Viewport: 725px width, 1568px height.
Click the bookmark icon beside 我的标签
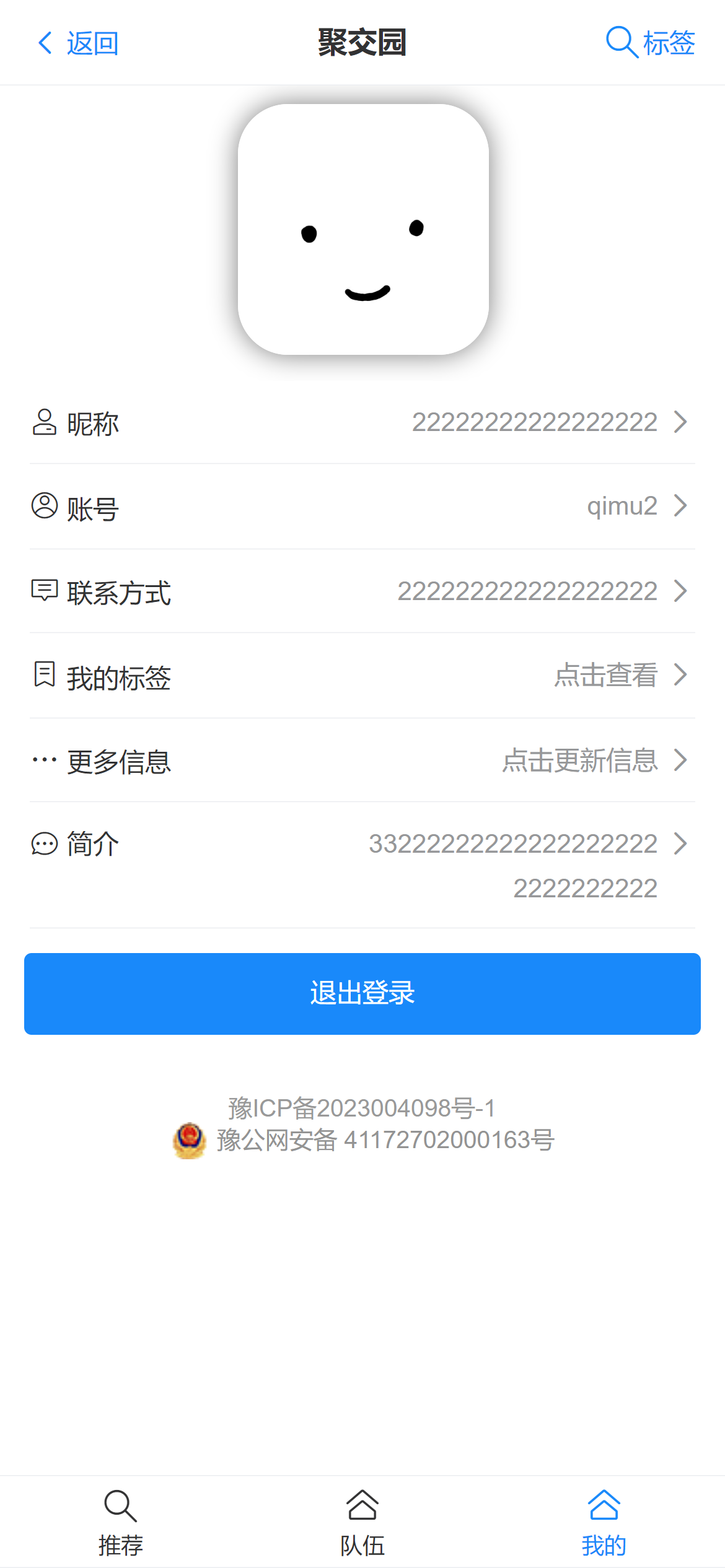tap(43, 676)
